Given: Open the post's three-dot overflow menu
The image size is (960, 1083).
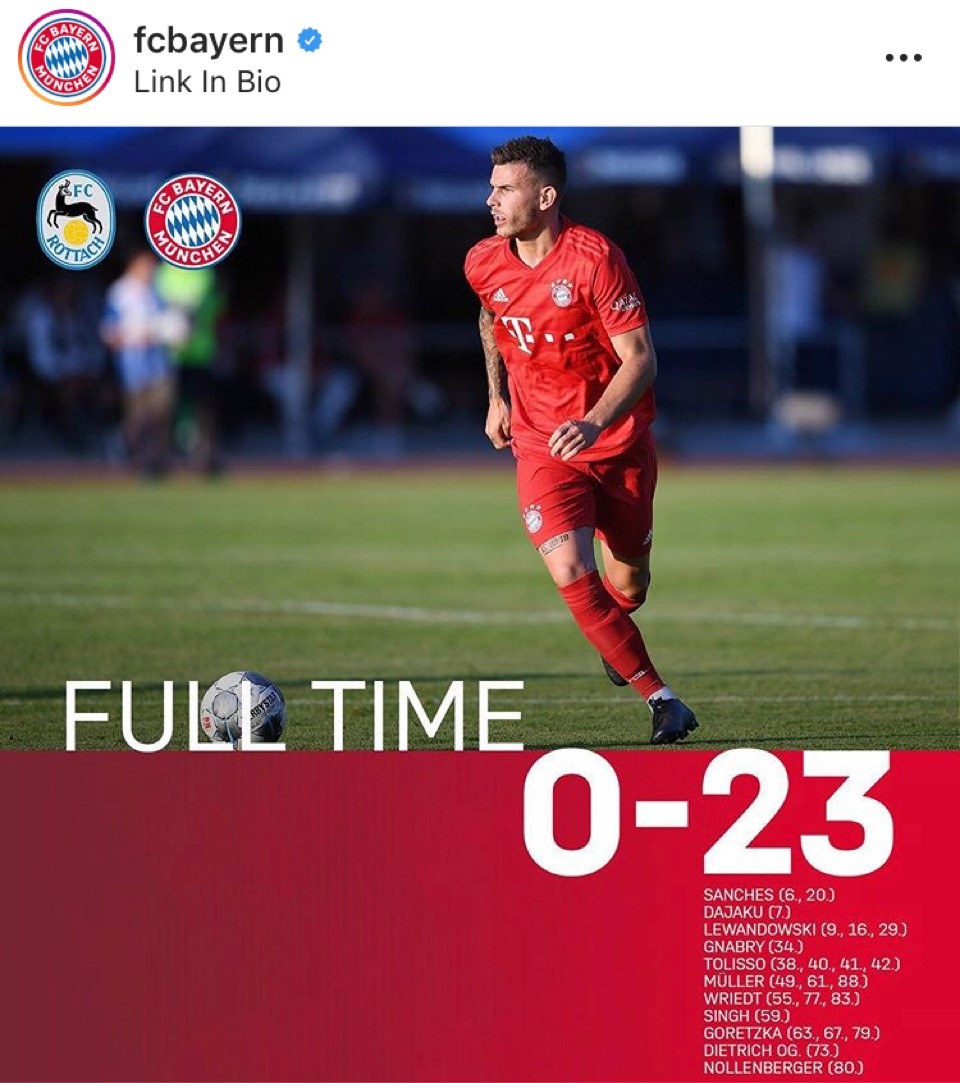Looking at the screenshot, I should coord(903,58).
